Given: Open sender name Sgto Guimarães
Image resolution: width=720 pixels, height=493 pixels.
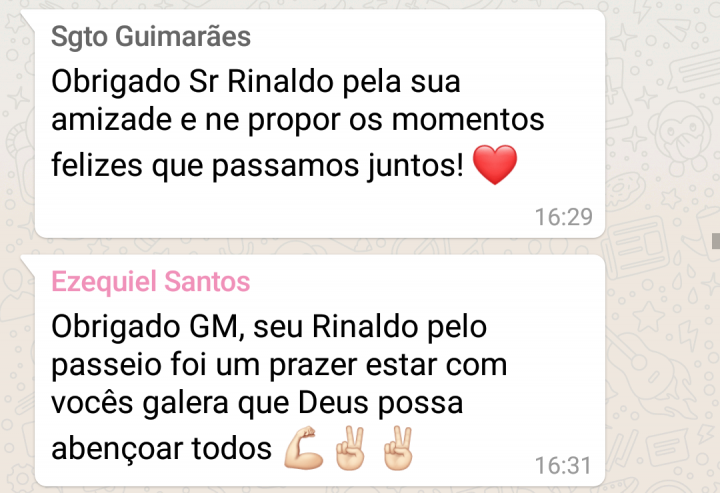Looking at the screenshot, I should (x=151, y=38).
